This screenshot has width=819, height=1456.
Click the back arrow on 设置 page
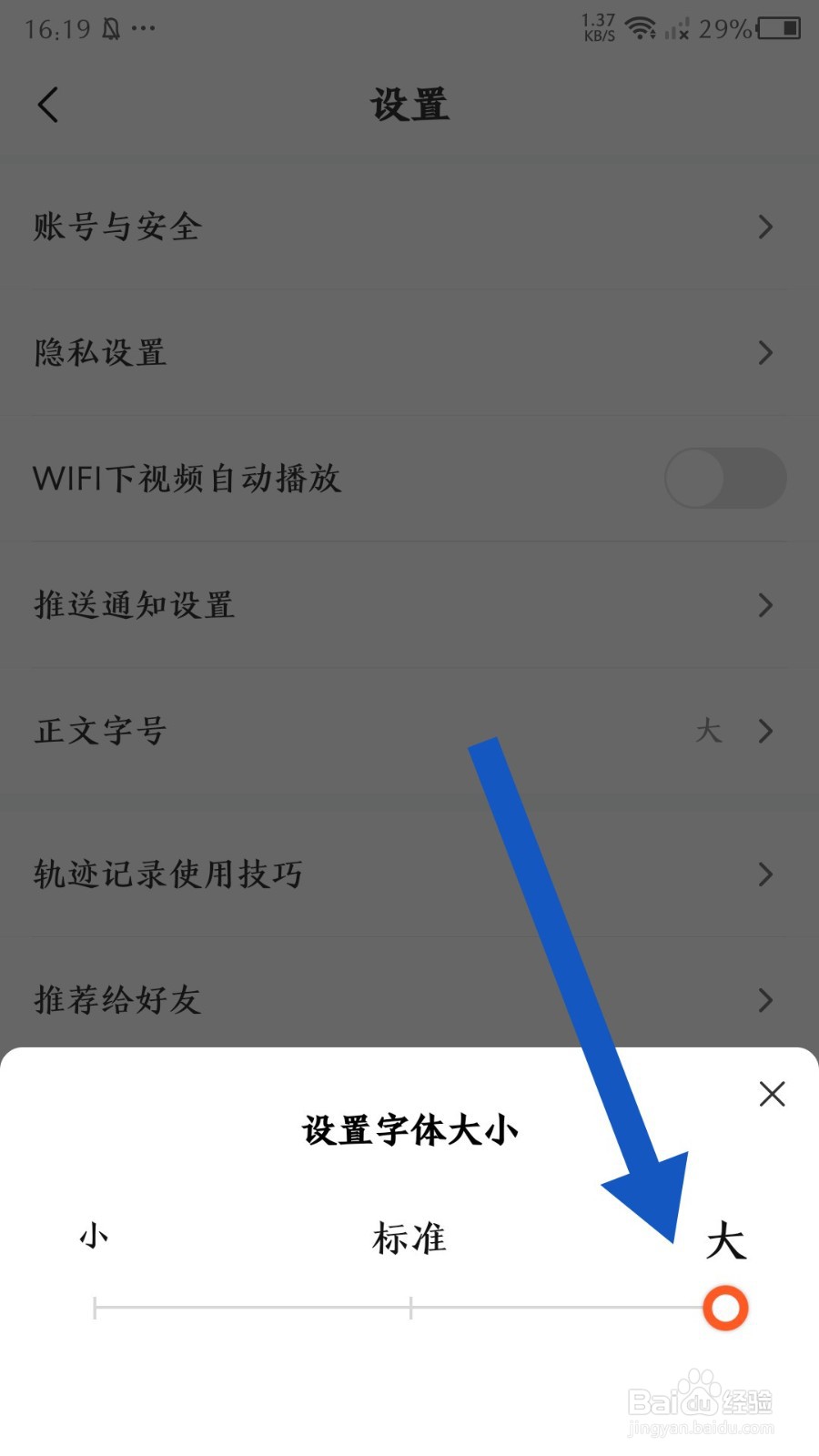pyautogui.click(x=48, y=105)
